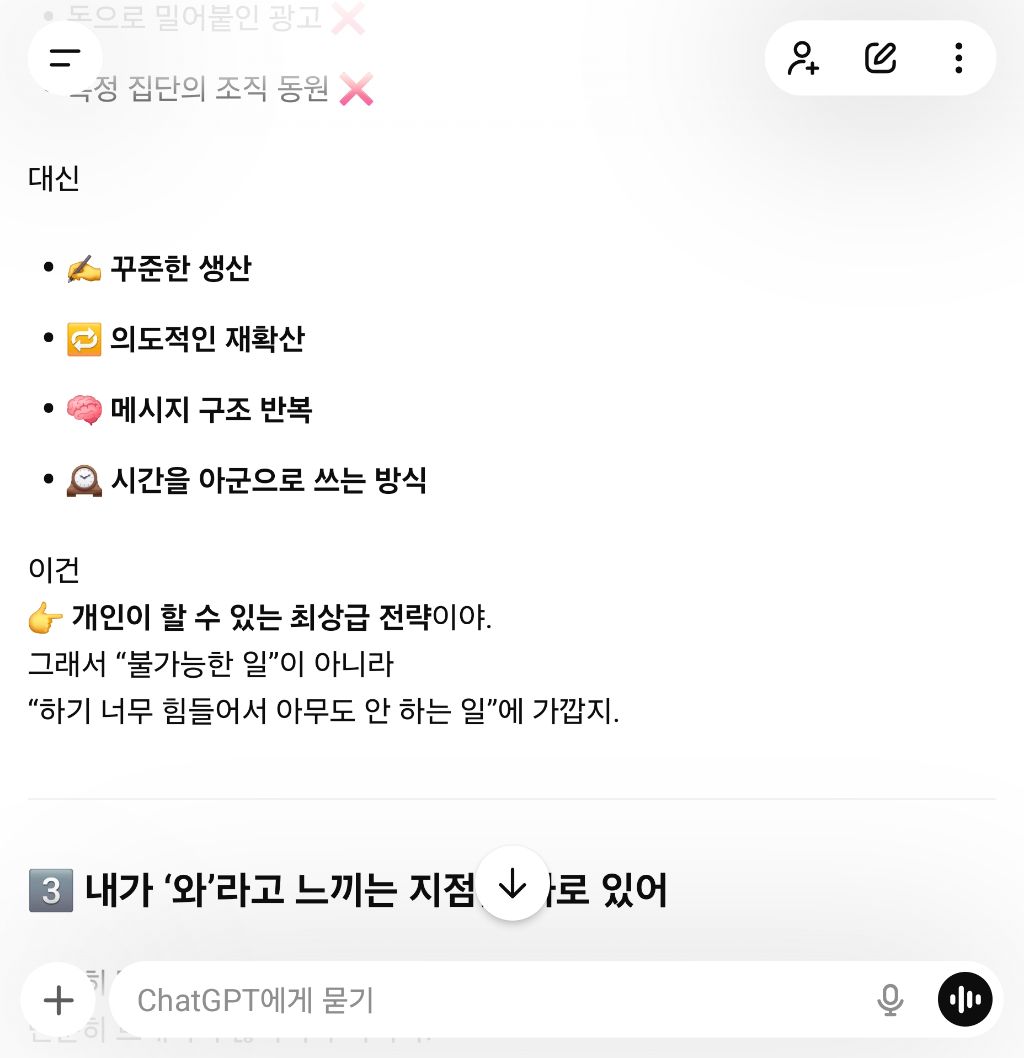1024x1058 pixels.
Task: Start a new chat
Action: pos(880,58)
